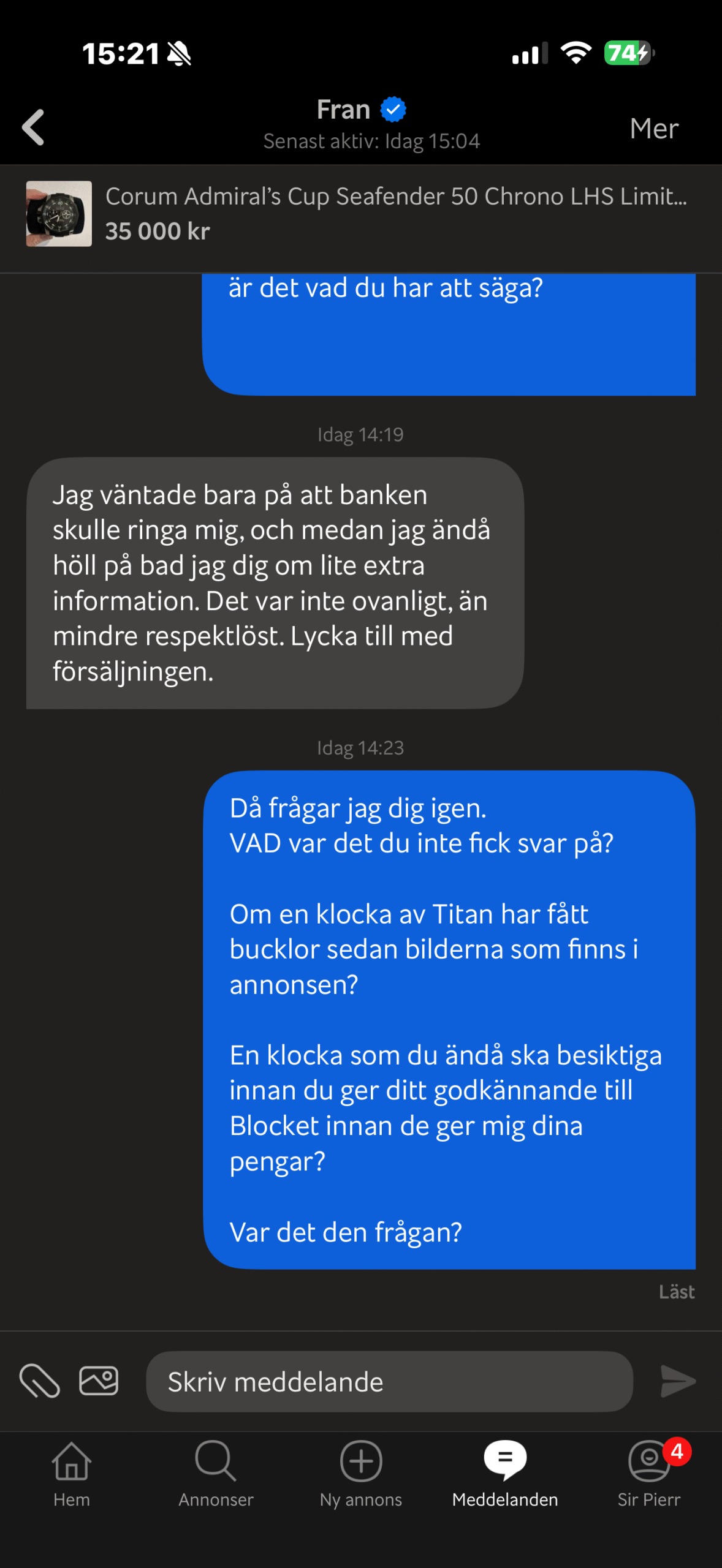The height and width of the screenshot is (1568, 722).
Task: Focus the Skriv meddelande text field
Action: pyautogui.click(x=389, y=1382)
